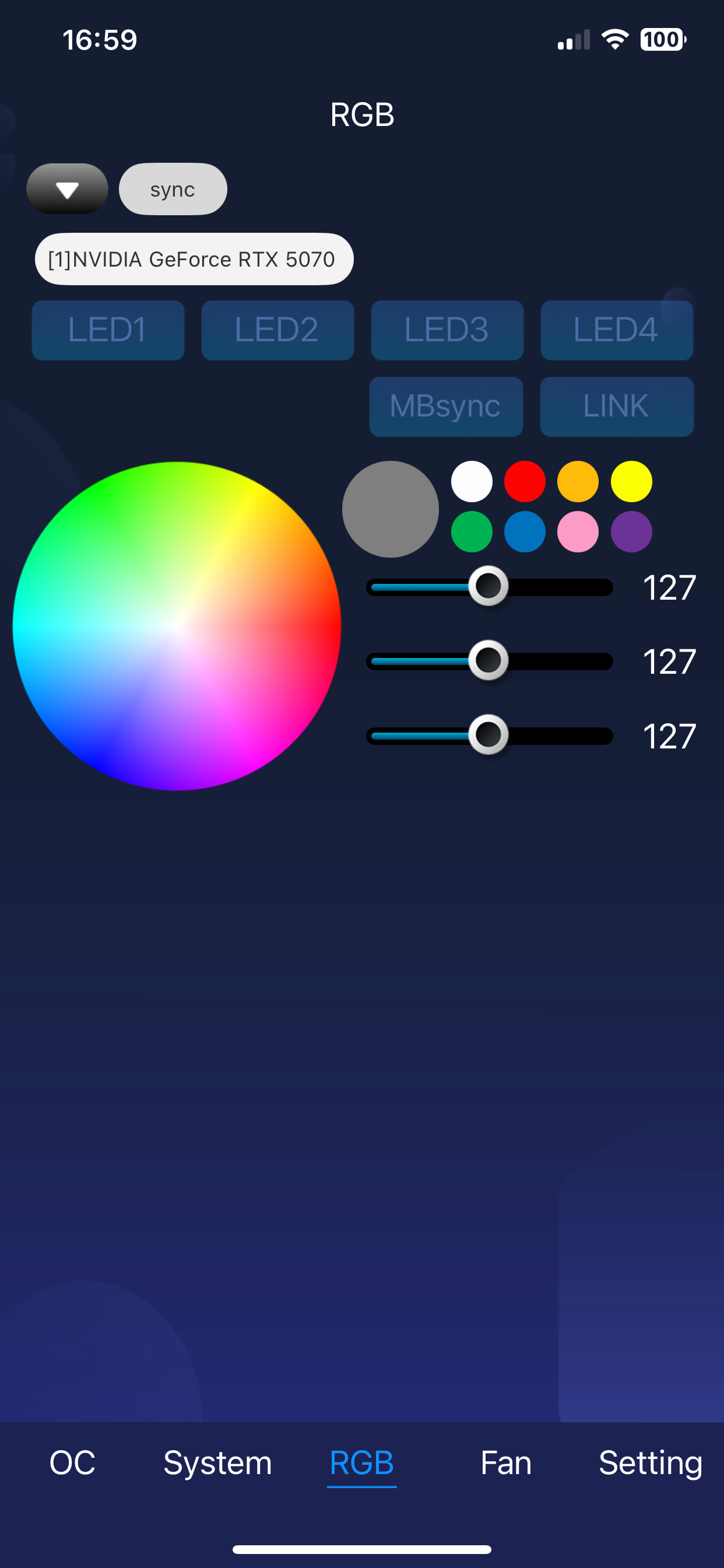Image resolution: width=724 pixels, height=1568 pixels.
Task: Expand the dropdown arrow button
Action: (67, 190)
